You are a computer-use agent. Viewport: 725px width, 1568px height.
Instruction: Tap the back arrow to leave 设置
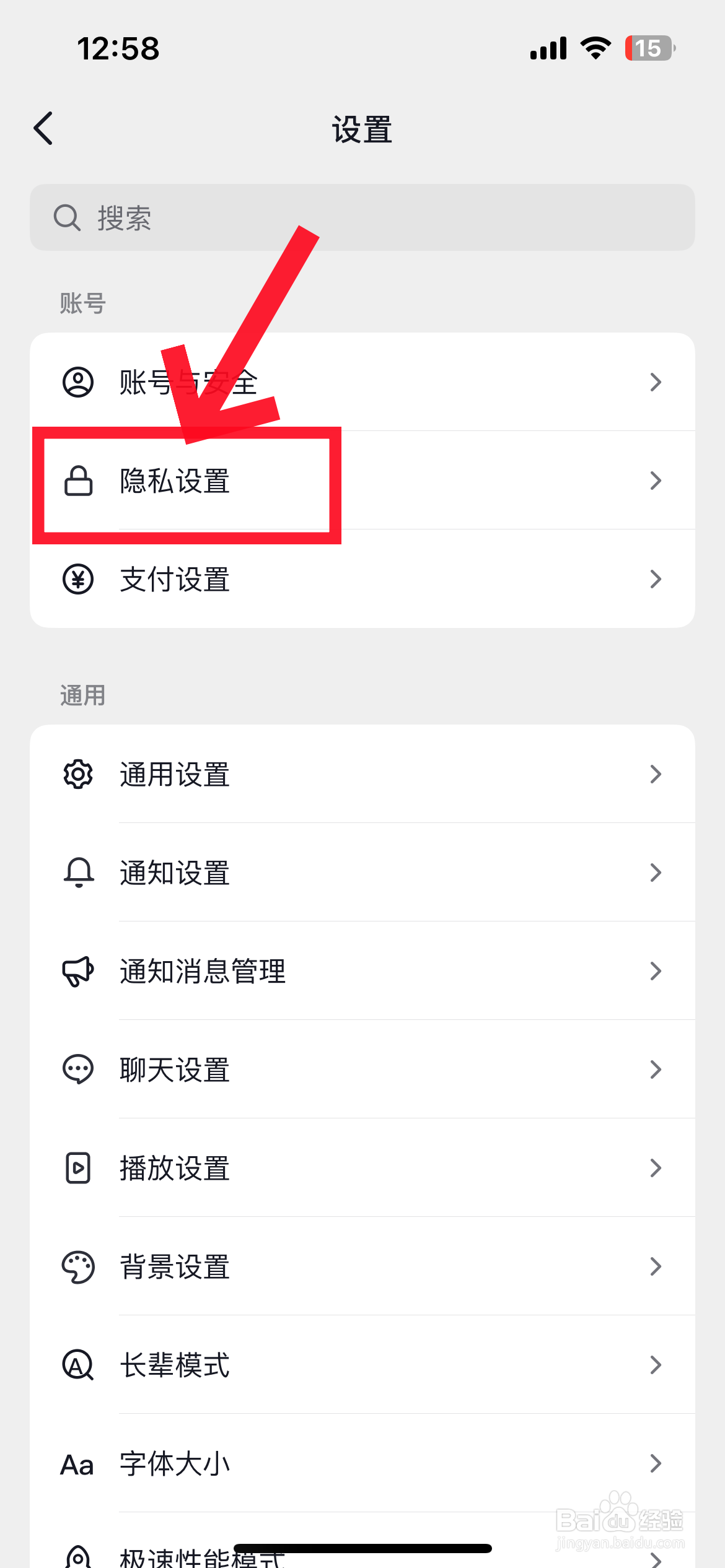point(42,128)
